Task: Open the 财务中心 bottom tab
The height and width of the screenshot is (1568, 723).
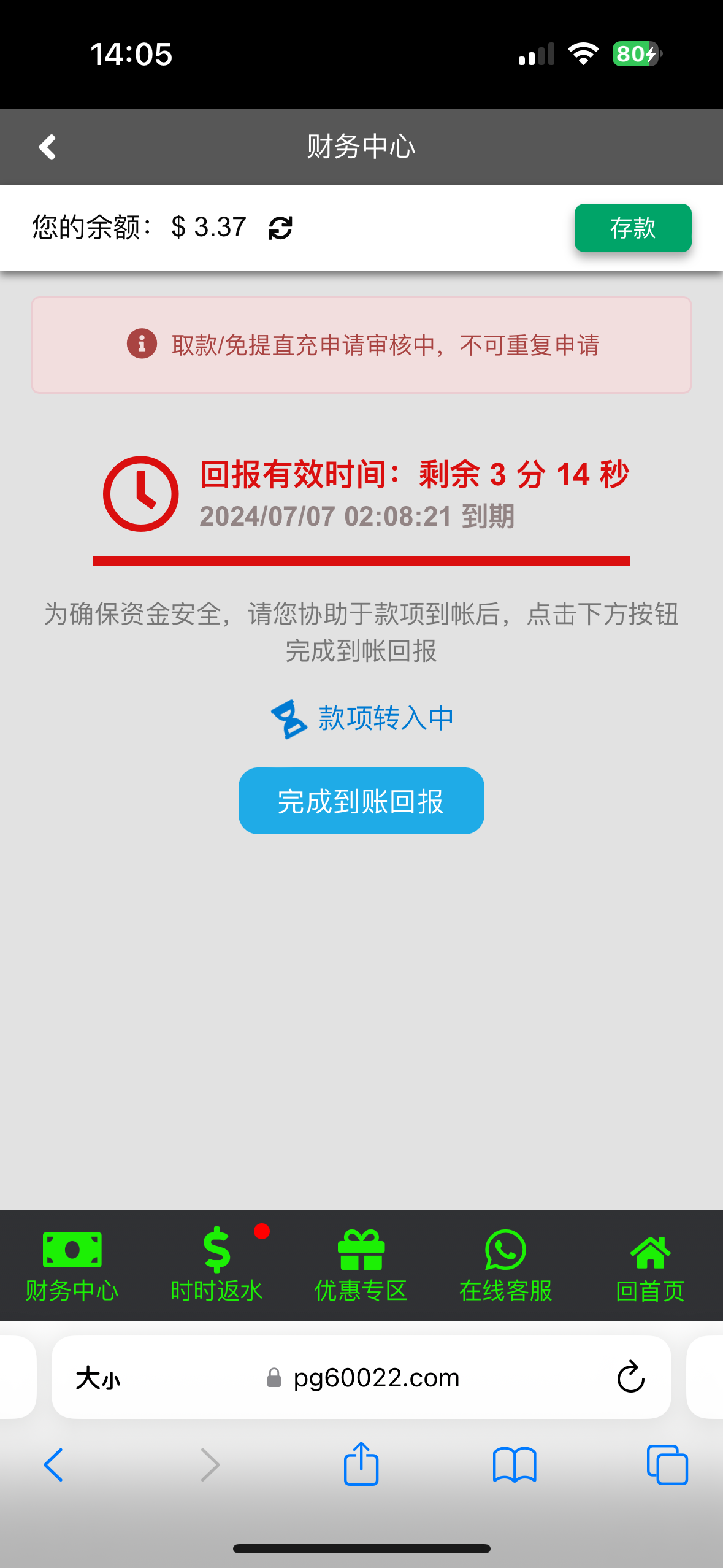Action: coord(72,1266)
